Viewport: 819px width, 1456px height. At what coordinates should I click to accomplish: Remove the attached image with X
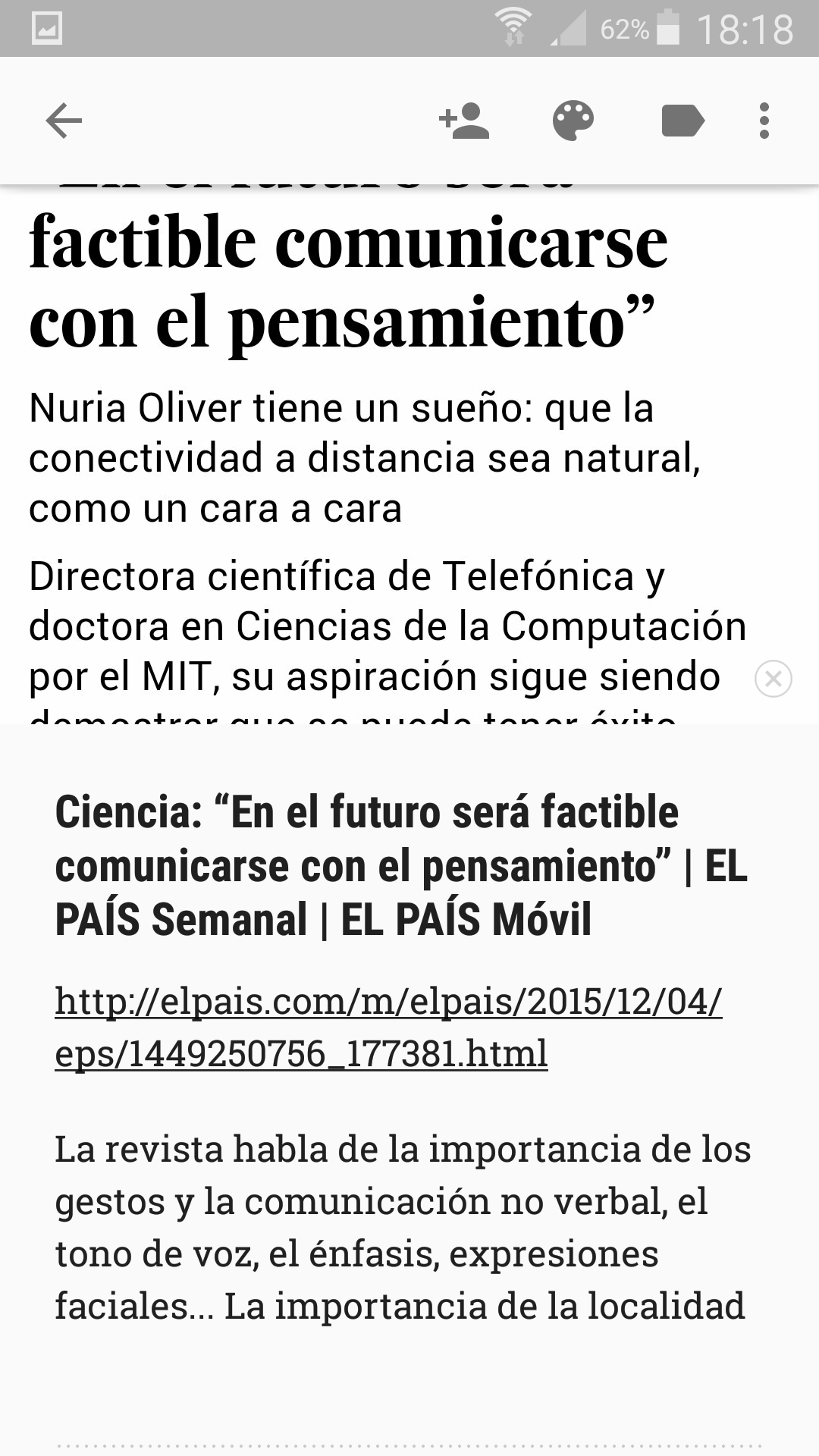(773, 679)
